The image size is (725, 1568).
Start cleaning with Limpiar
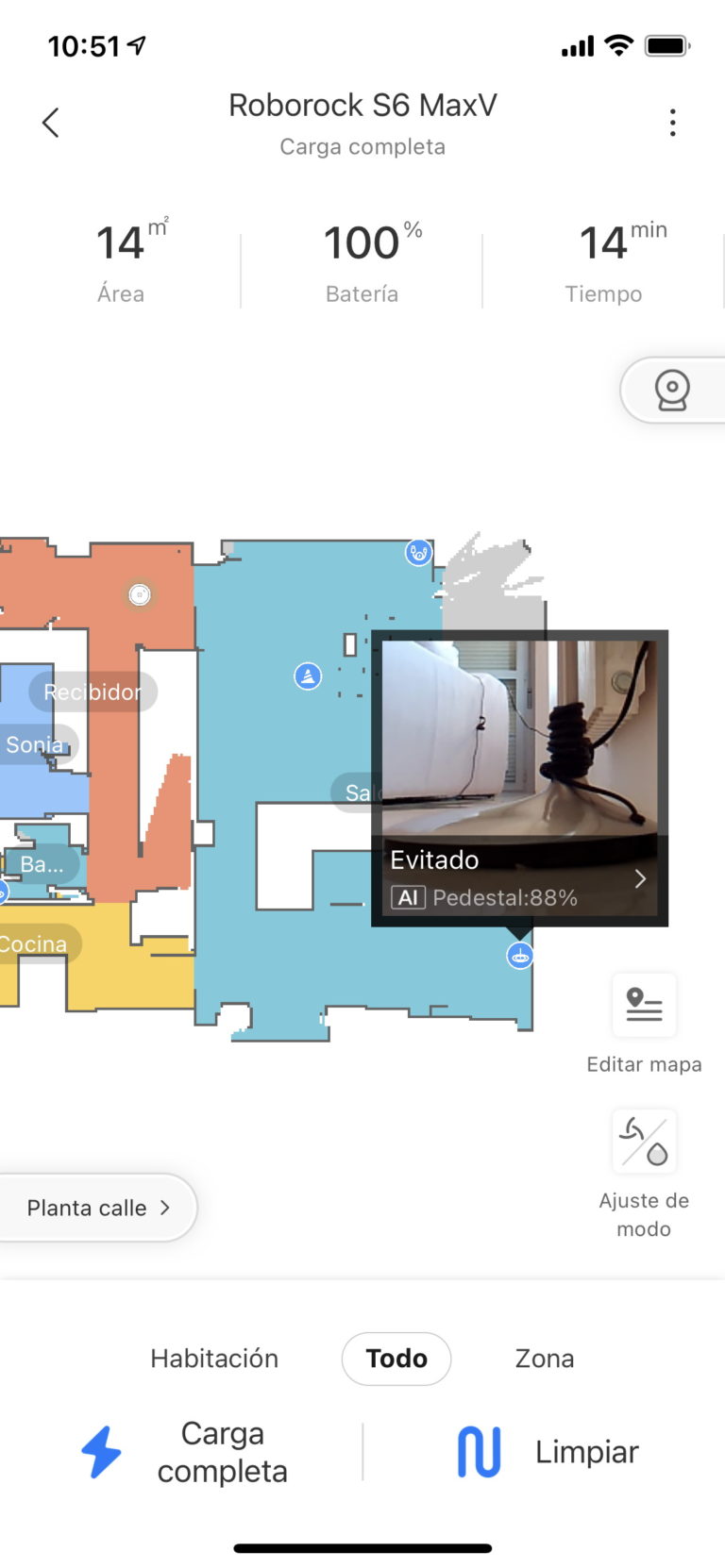(548, 1452)
